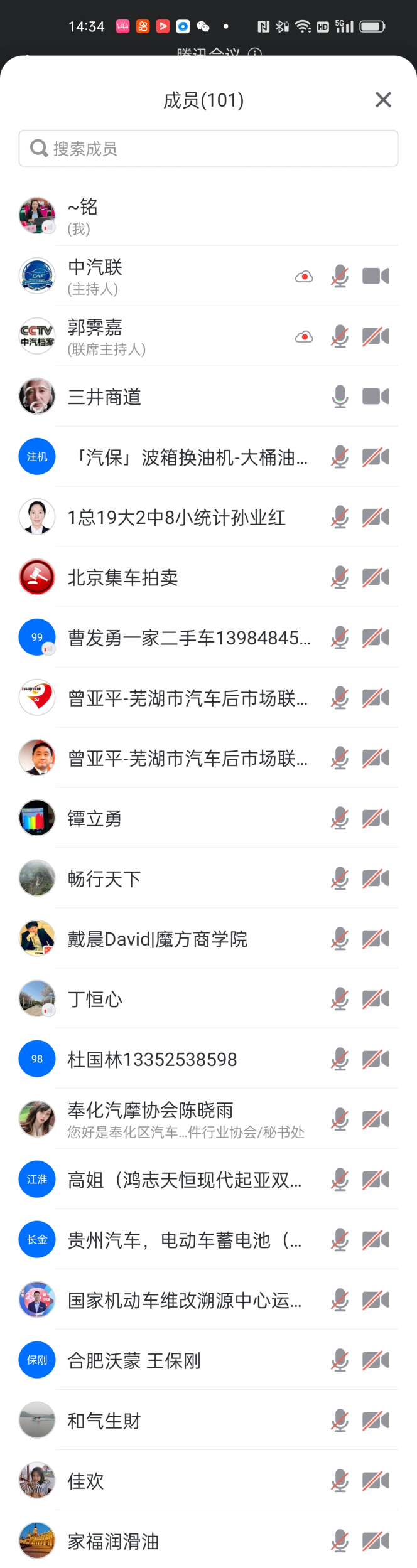Tap the 搜索成员 search field
Viewport: 417px width, 1568px height.
(x=208, y=149)
